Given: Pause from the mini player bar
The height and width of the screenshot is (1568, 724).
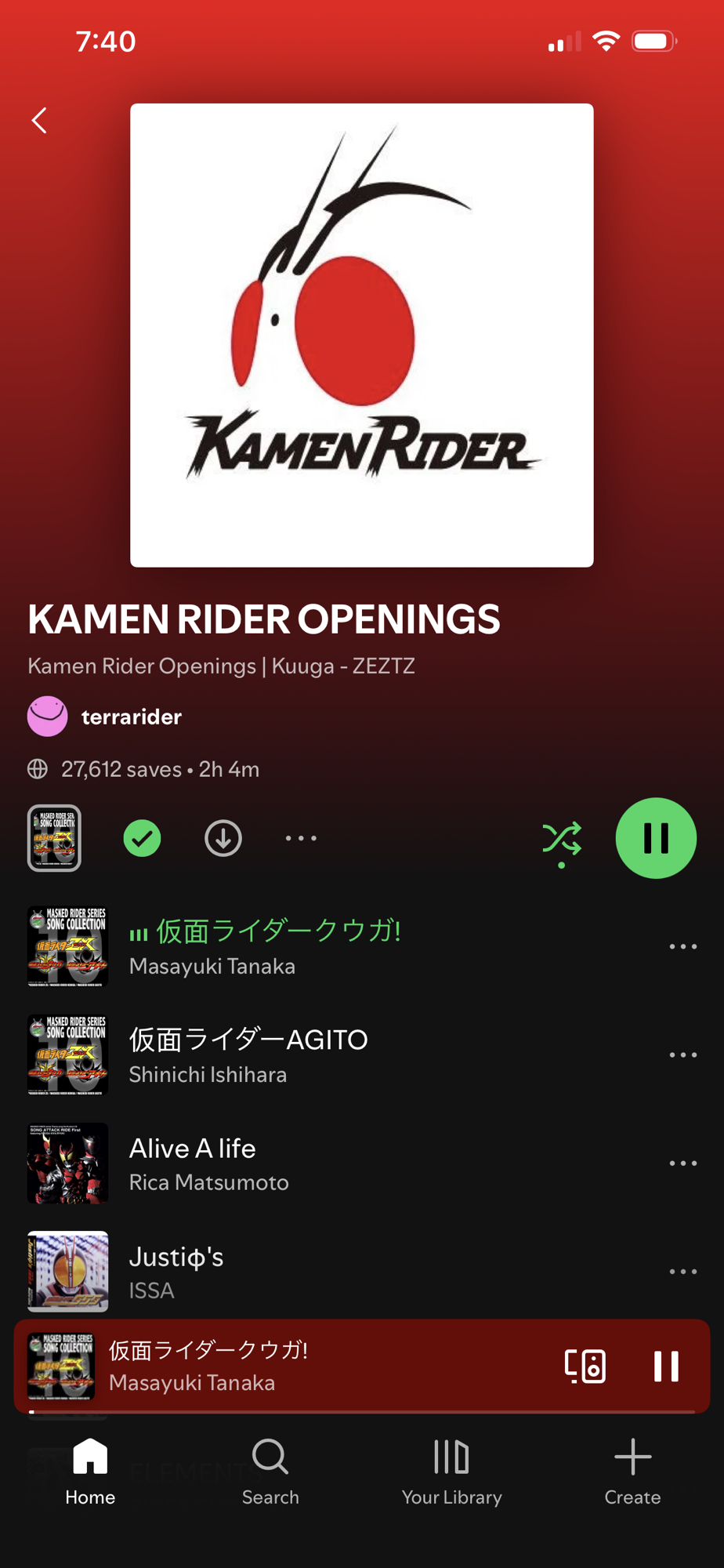Looking at the screenshot, I should pyautogui.click(x=666, y=1366).
